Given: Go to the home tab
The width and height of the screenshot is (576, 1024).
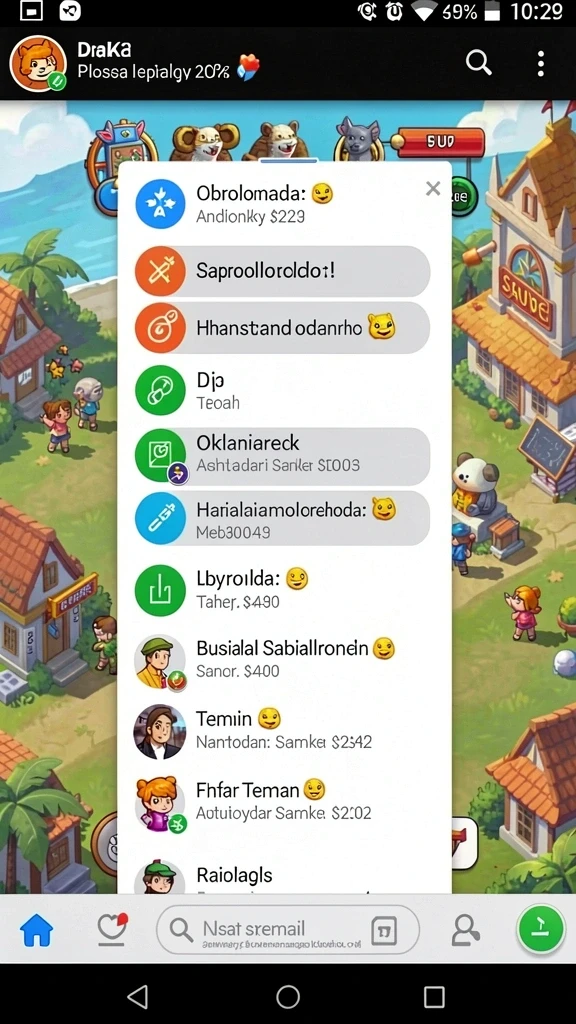Looking at the screenshot, I should 37,929.
